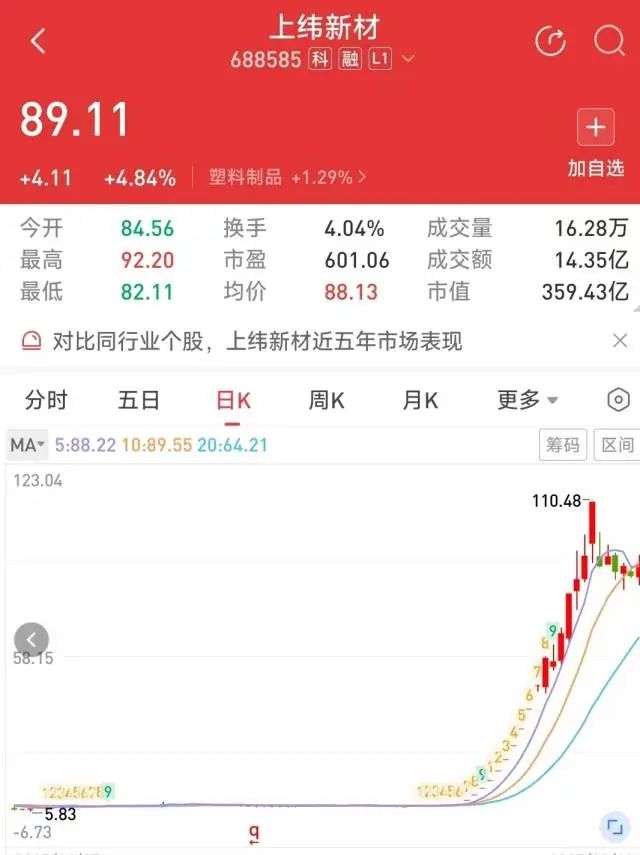Expand the 更多 chart period dropdown

[x=527, y=400]
